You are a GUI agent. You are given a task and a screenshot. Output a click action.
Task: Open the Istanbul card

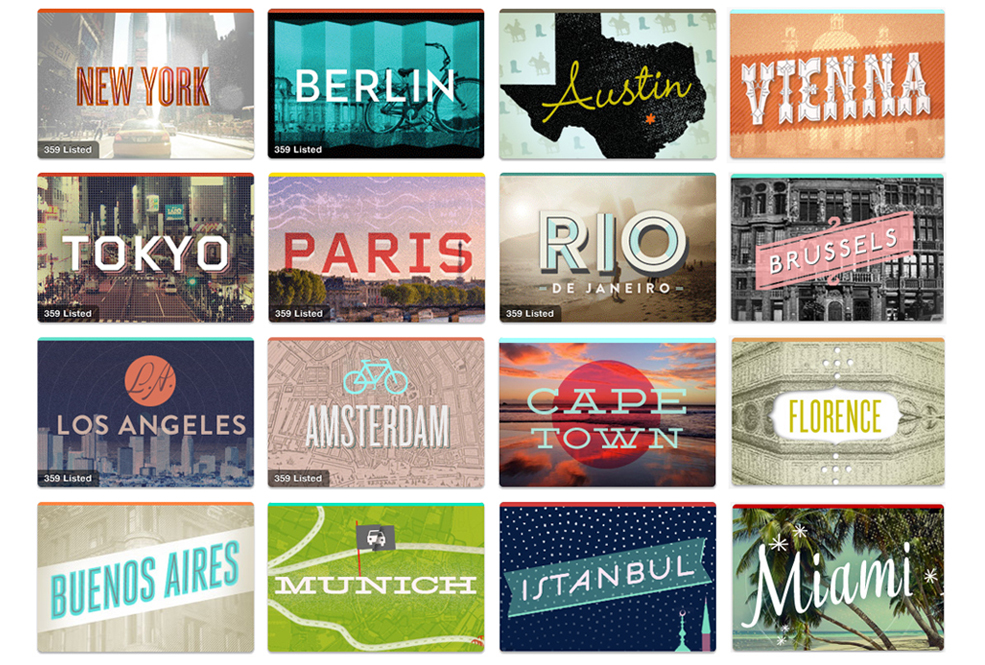coord(607,578)
